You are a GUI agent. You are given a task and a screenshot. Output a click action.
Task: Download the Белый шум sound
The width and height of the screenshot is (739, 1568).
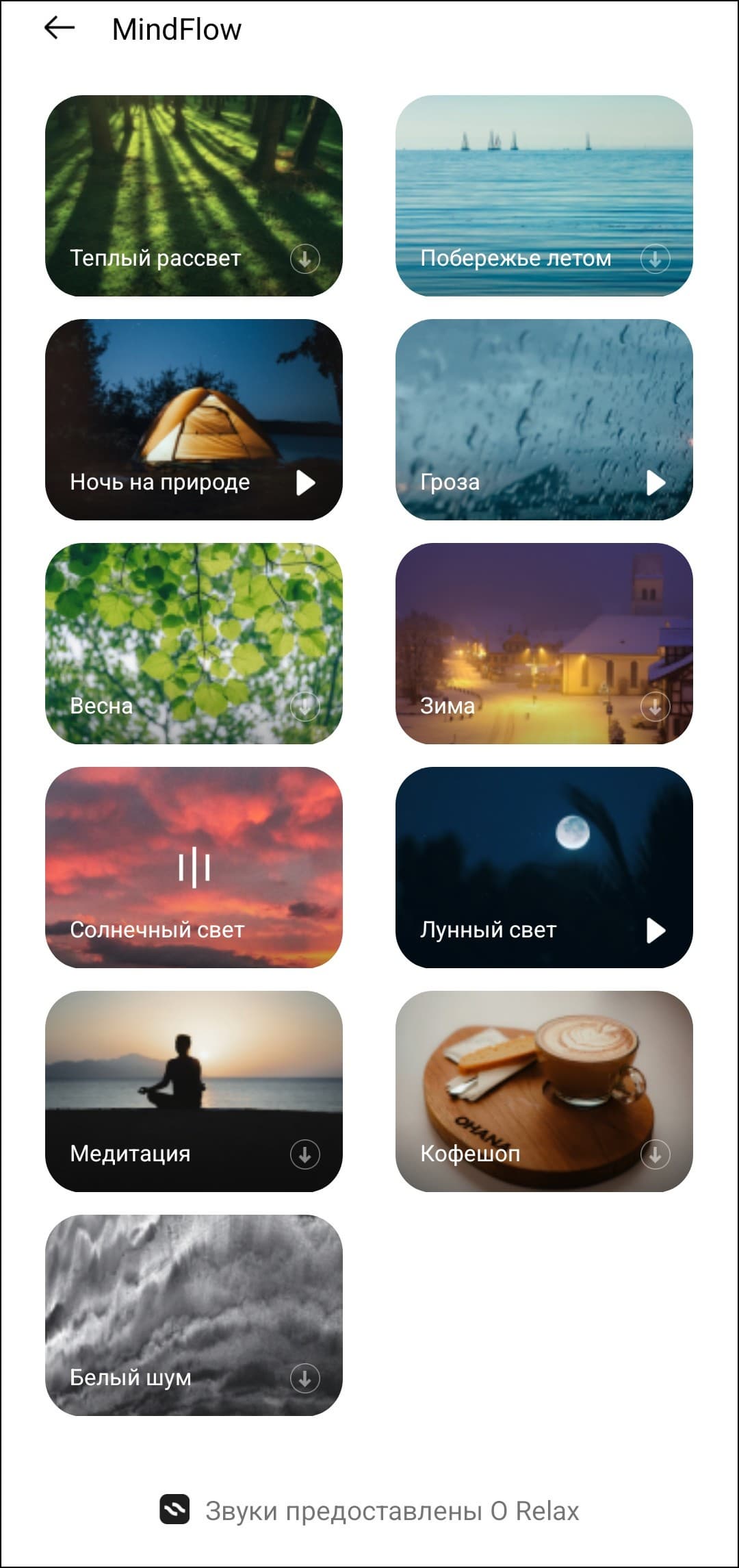[x=305, y=1378]
